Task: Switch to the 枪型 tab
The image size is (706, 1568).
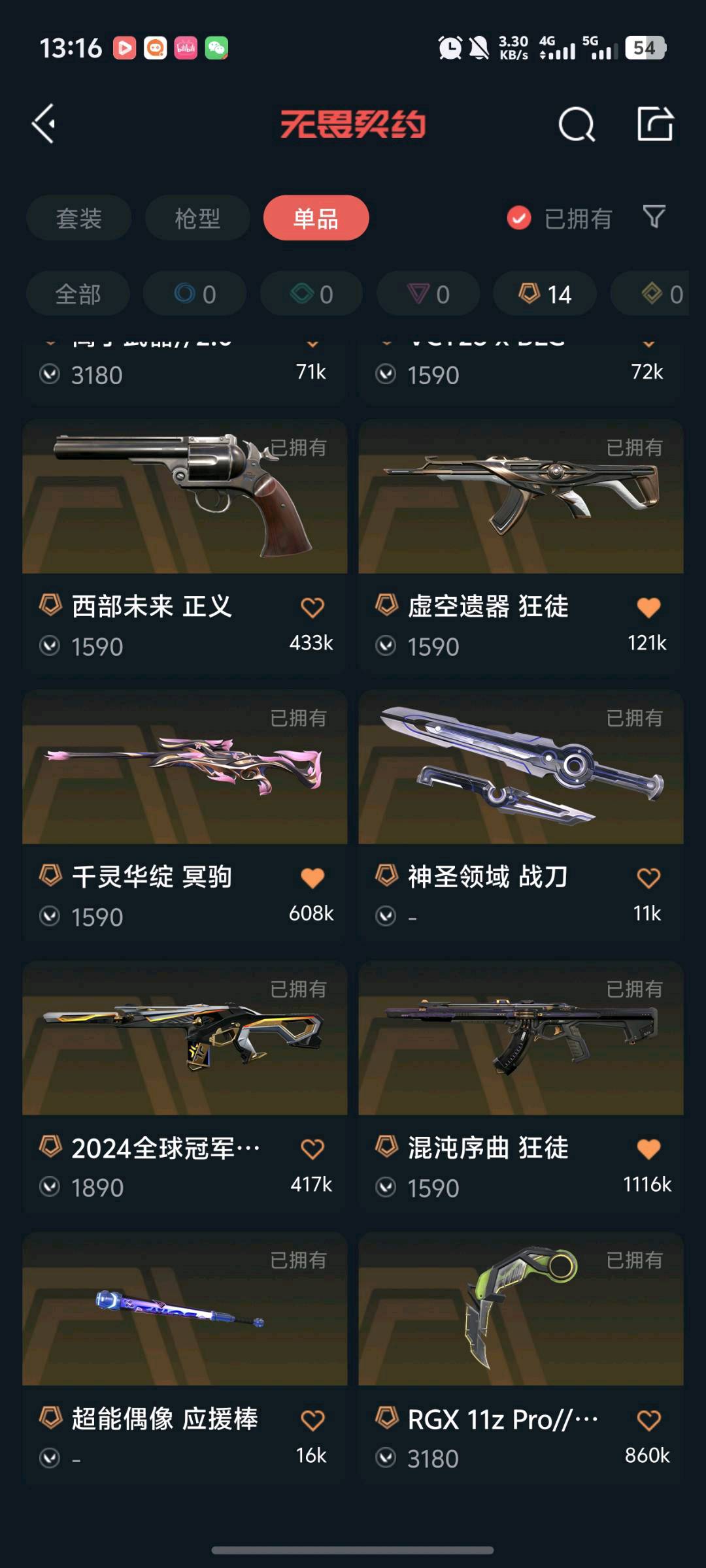Action: point(197,218)
